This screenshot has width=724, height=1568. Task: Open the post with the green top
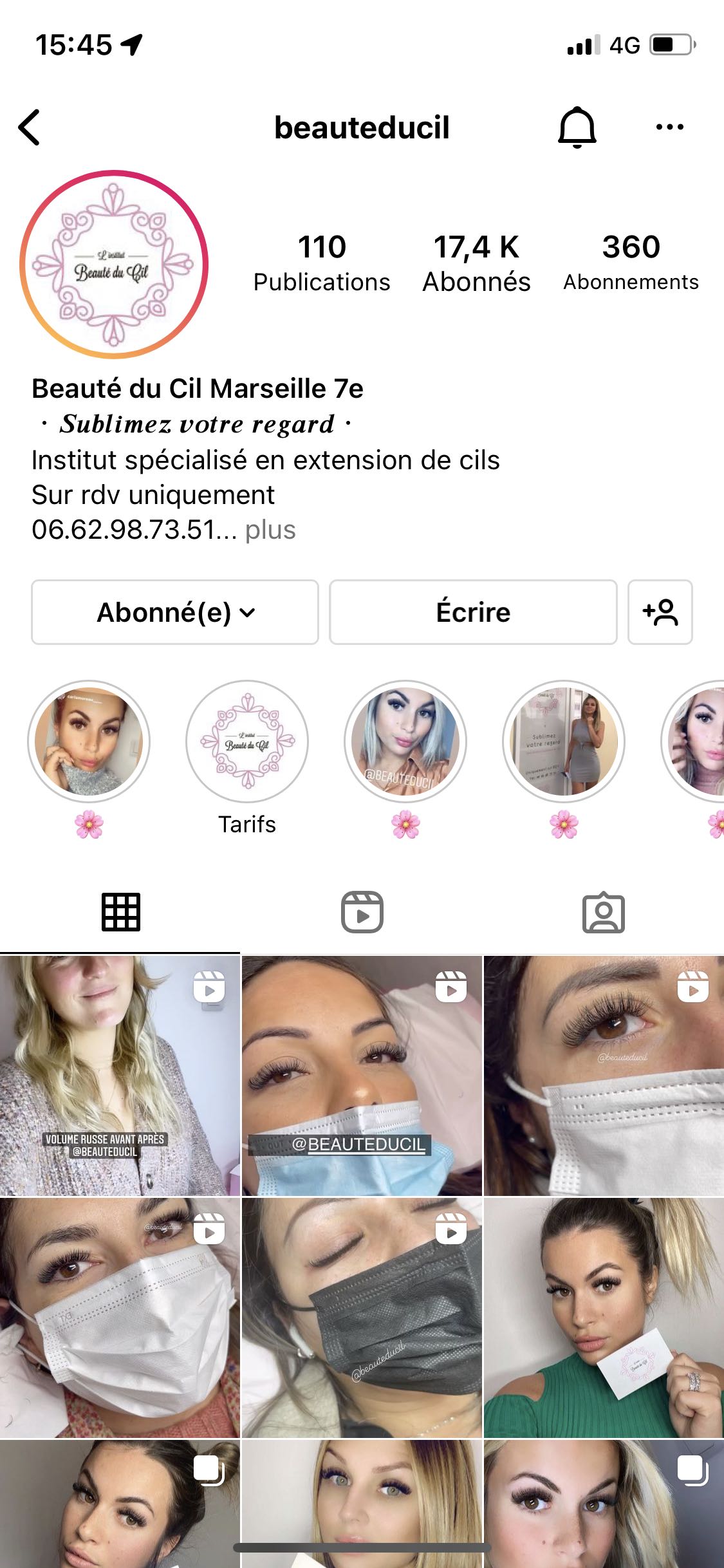click(x=604, y=1318)
